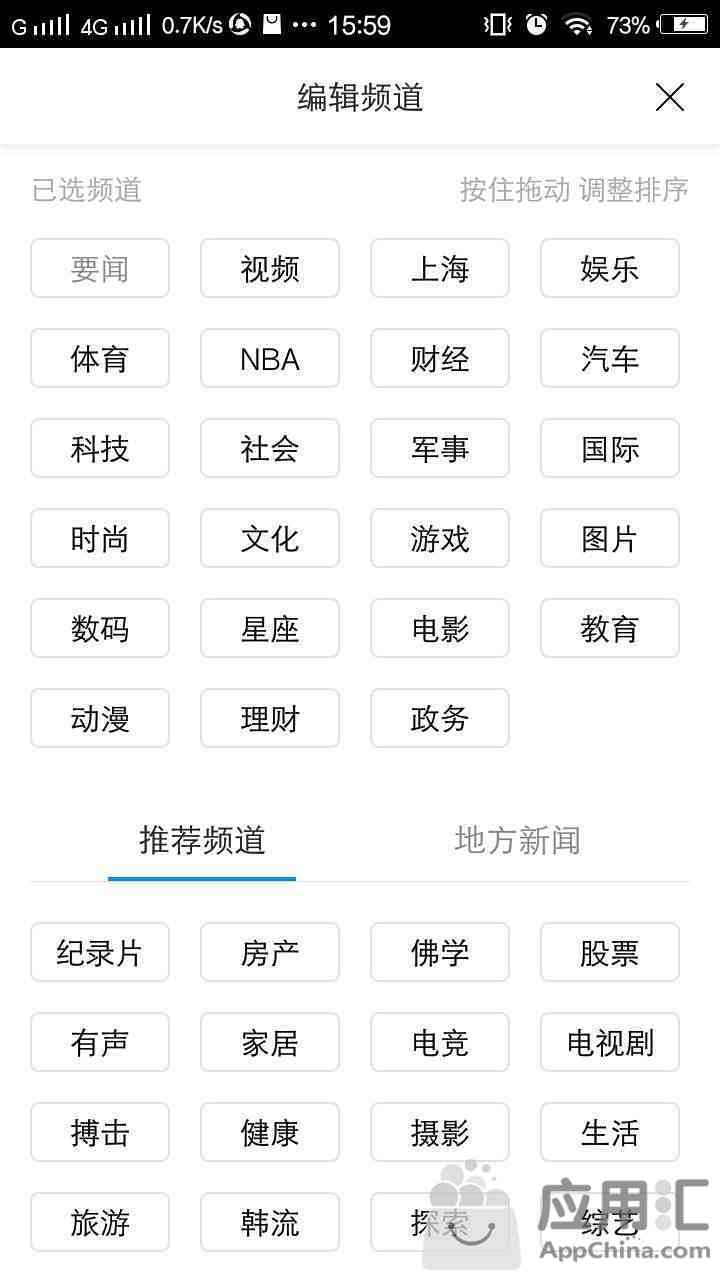This screenshot has height=1280, width=720.
Task: Tap the 视频 channel chip
Action: [x=270, y=268]
